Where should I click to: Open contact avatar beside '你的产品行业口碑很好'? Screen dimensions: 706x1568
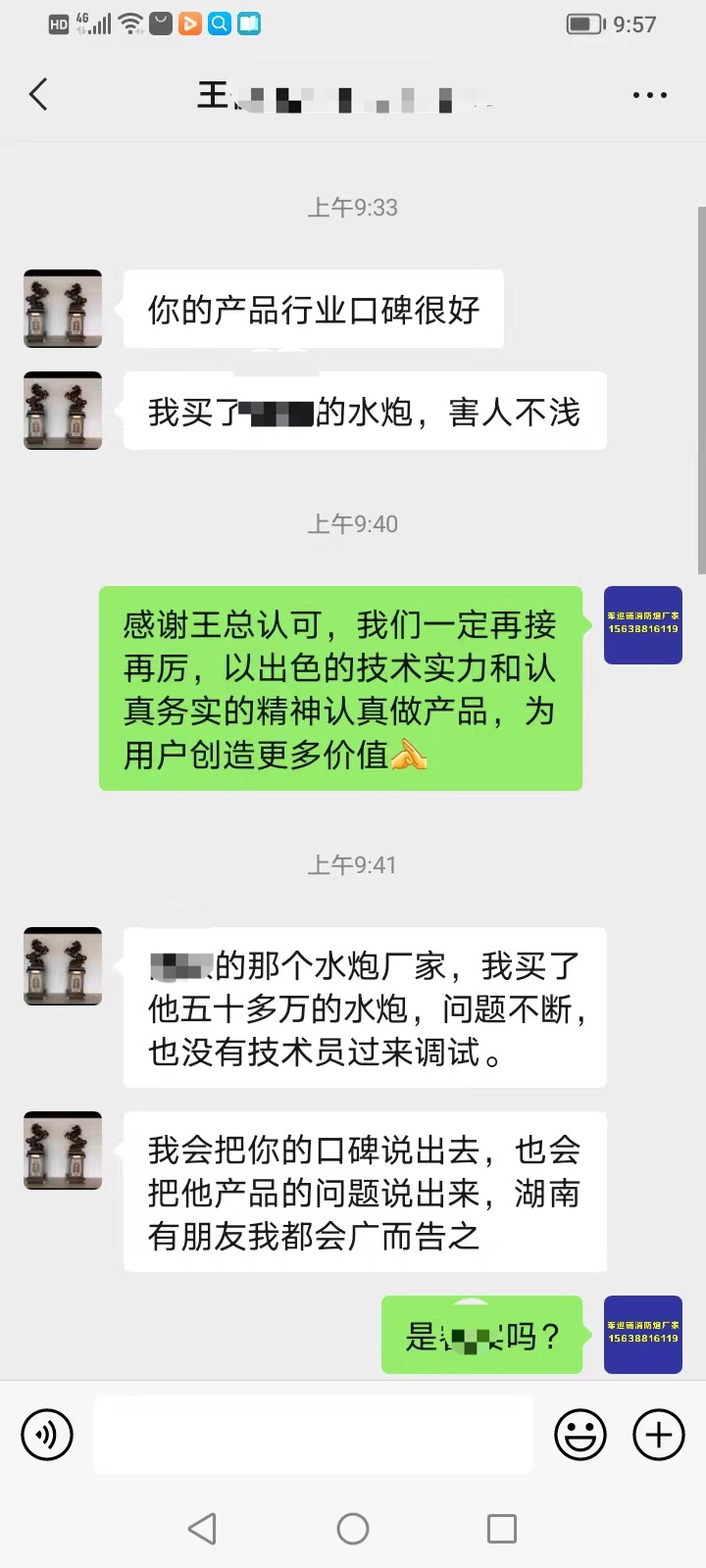[63, 309]
